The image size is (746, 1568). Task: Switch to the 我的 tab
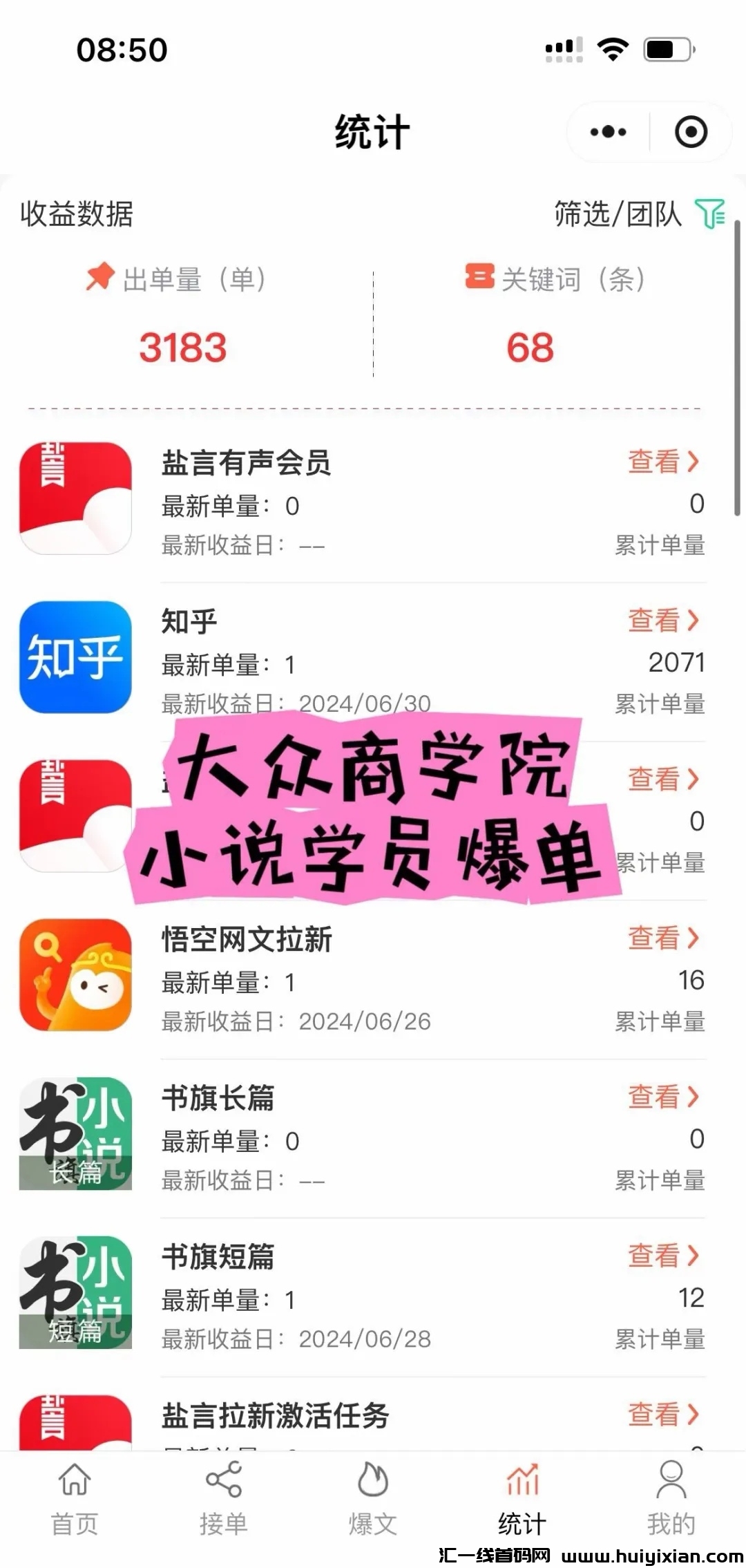tap(671, 1498)
